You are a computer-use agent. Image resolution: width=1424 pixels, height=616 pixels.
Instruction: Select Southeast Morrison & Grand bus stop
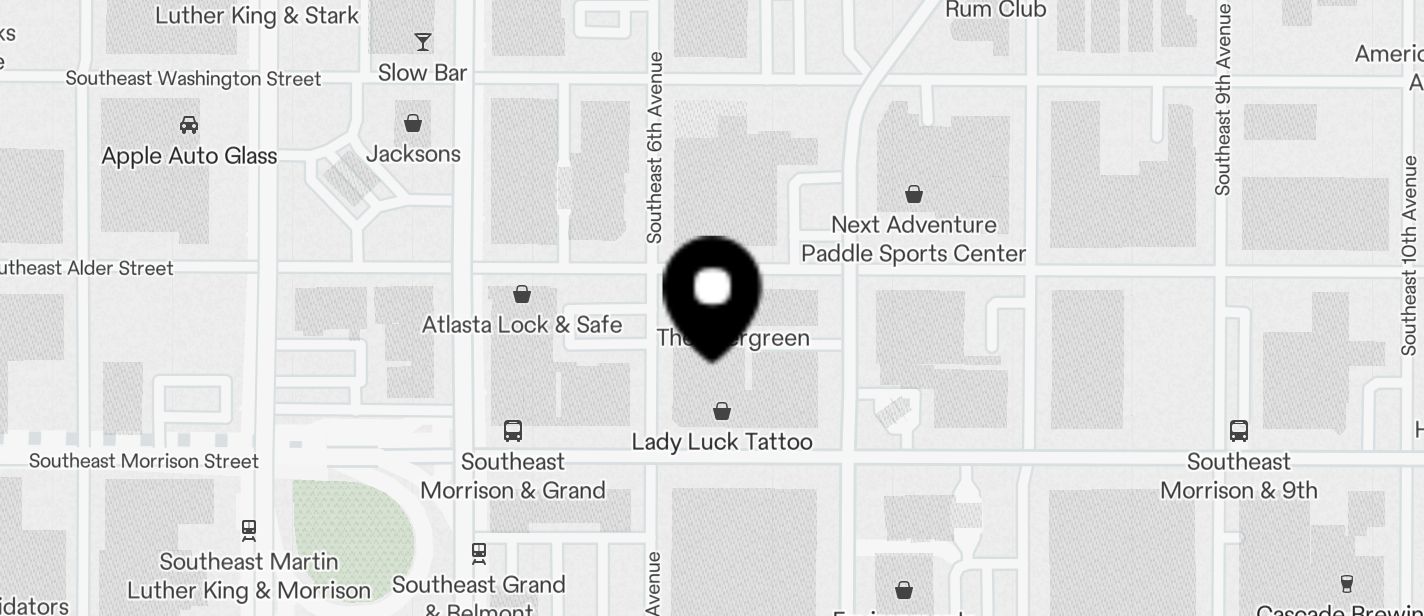point(513,431)
